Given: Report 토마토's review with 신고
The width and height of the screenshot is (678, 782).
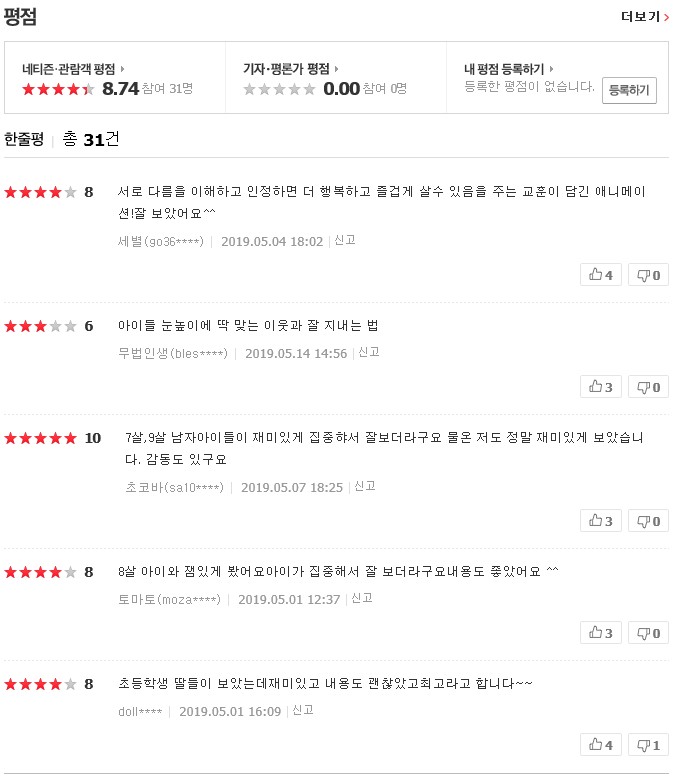Looking at the screenshot, I should click(x=361, y=598).
